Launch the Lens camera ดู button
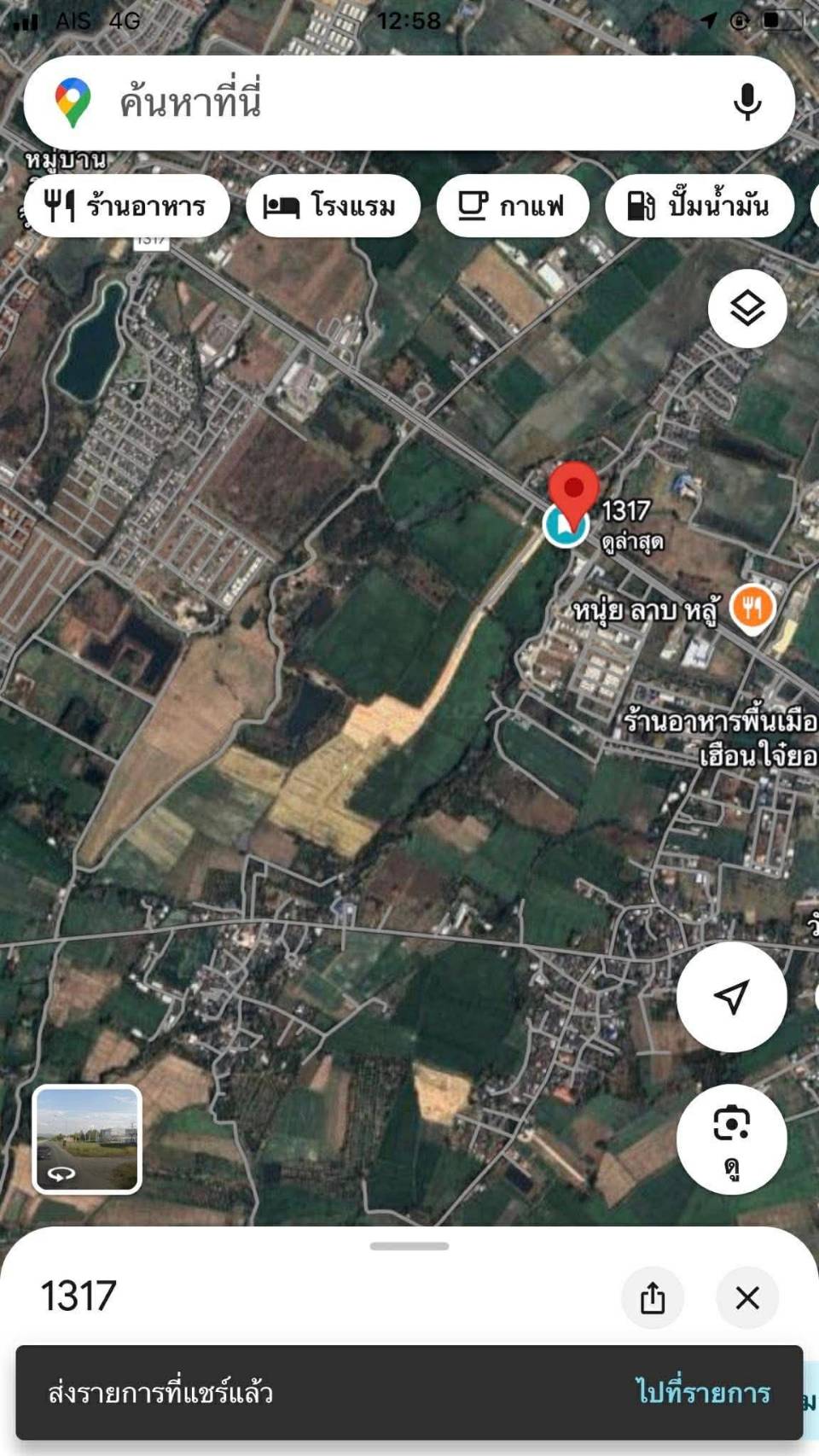The image size is (819, 1456). coord(731,1139)
